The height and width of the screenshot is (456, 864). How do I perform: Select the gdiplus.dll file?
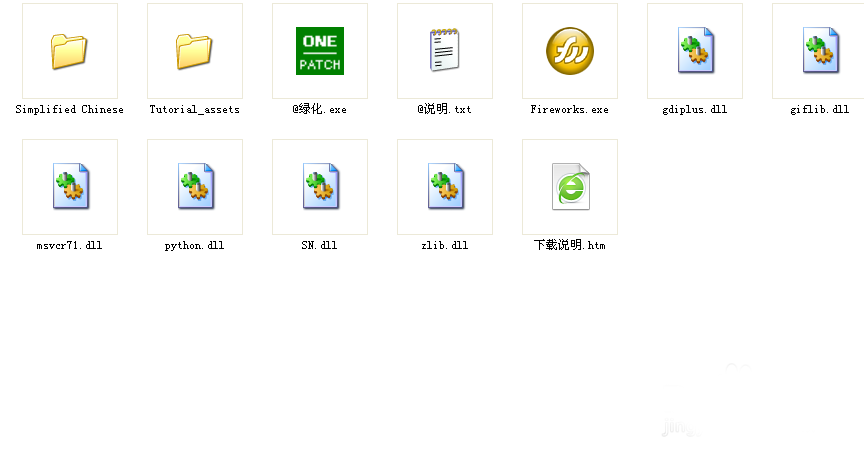[694, 51]
